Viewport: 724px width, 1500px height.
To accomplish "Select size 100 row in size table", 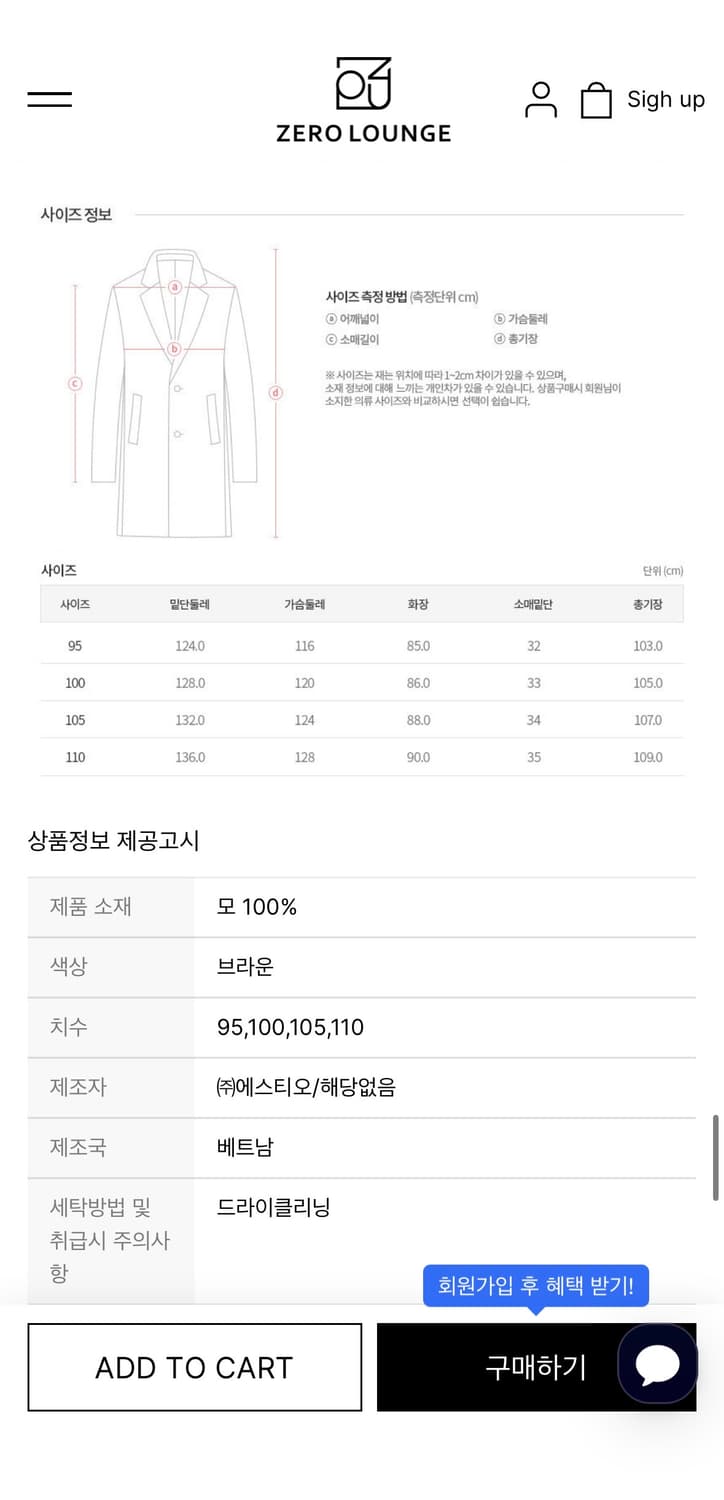I will click(362, 683).
